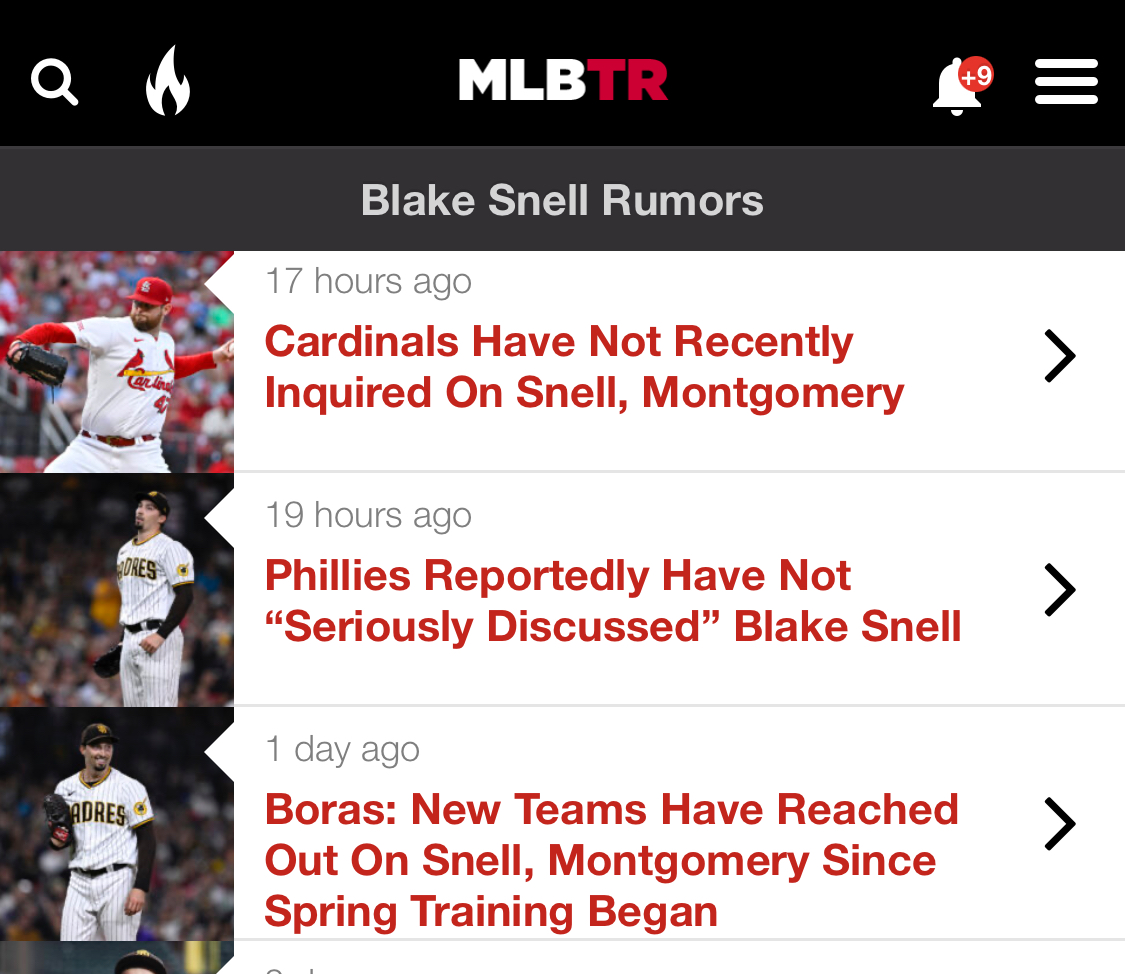The height and width of the screenshot is (974, 1125).
Task: Open the search icon
Action: tap(54, 82)
